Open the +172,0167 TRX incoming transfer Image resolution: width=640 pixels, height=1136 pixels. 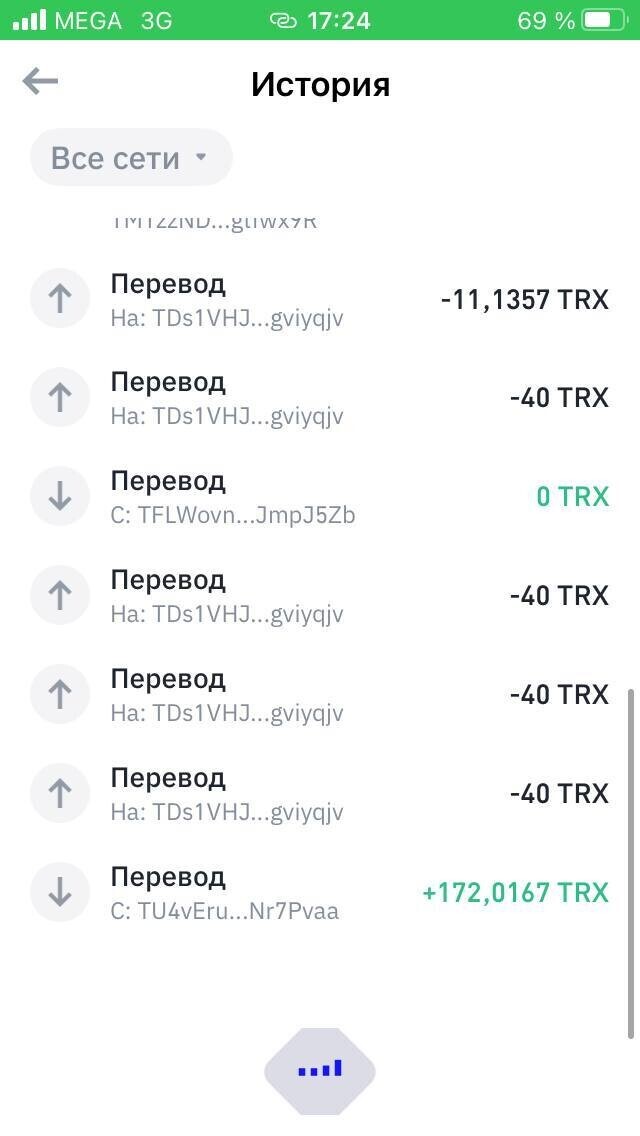click(320, 892)
